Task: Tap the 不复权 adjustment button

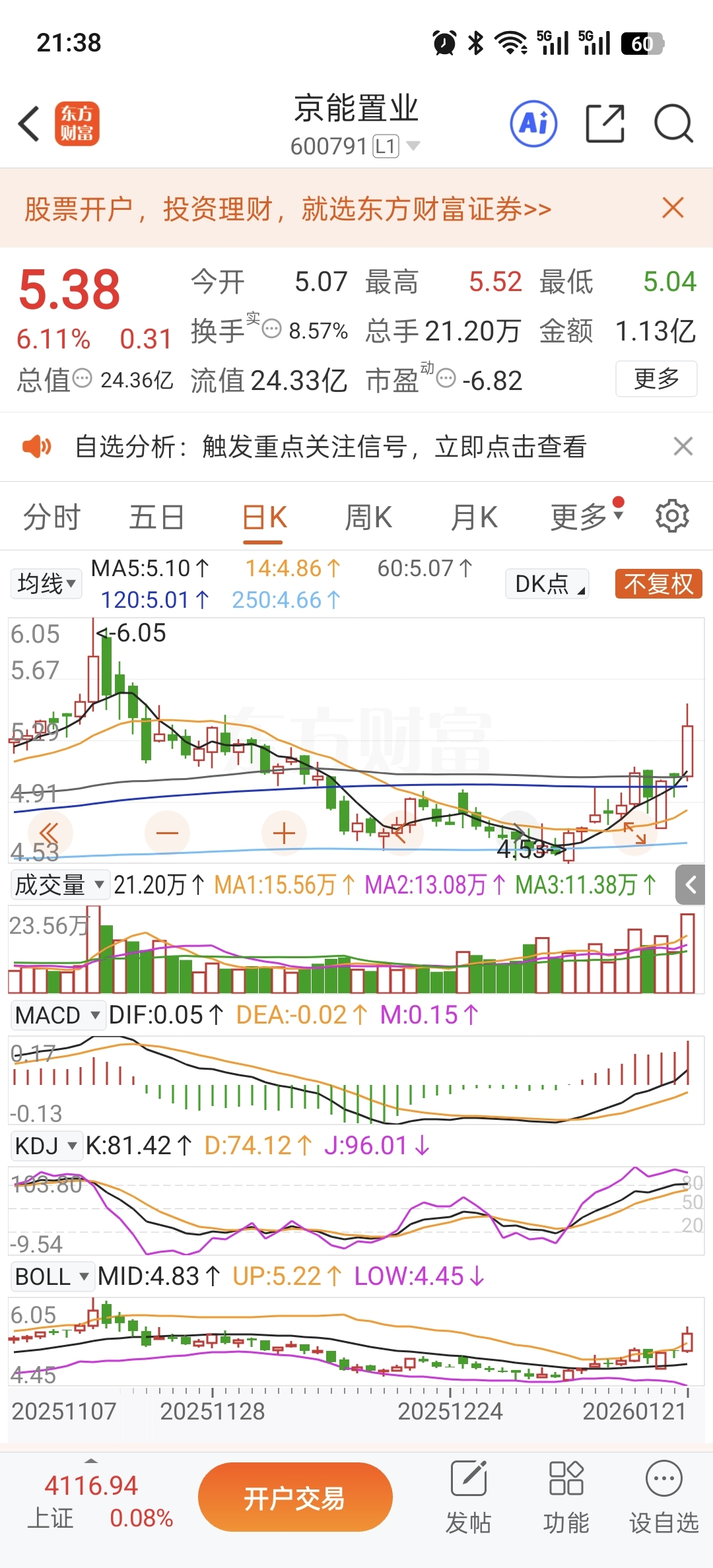Action: coord(658,584)
